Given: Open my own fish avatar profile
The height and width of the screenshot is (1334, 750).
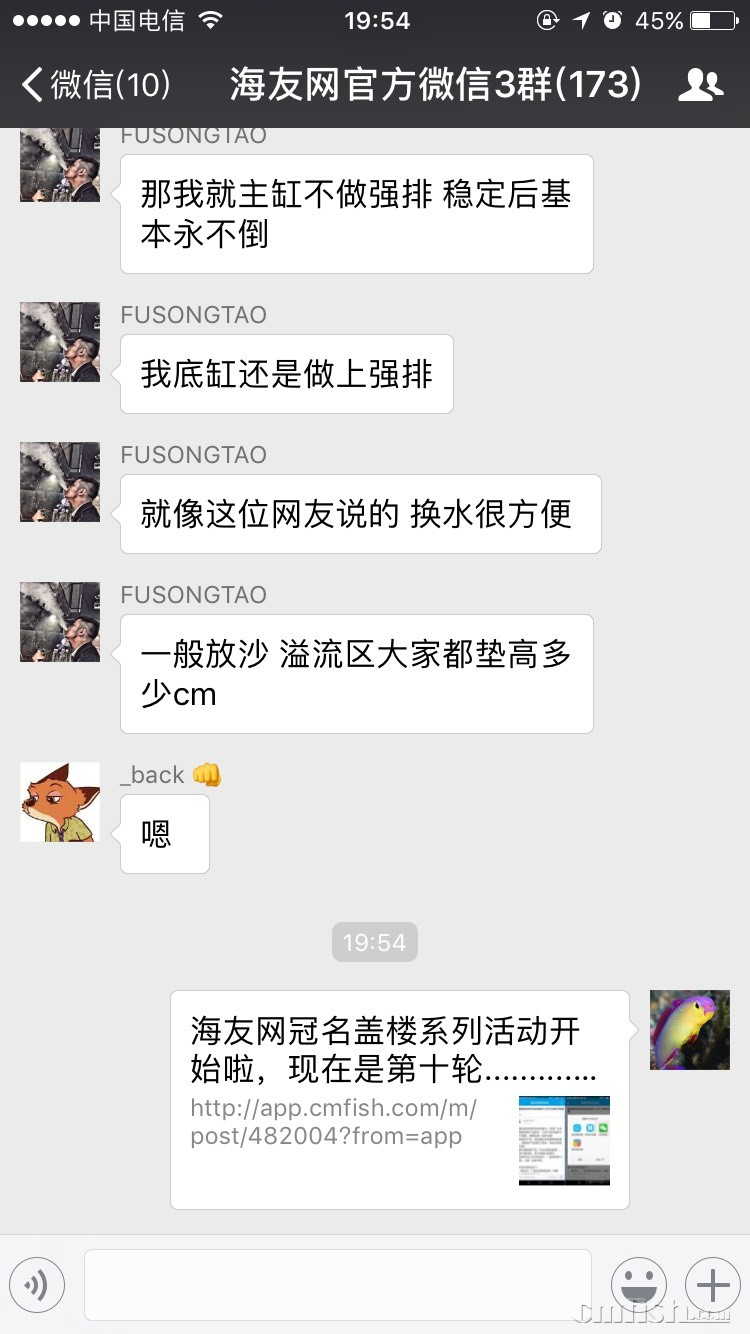Looking at the screenshot, I should coord(689,1030).
